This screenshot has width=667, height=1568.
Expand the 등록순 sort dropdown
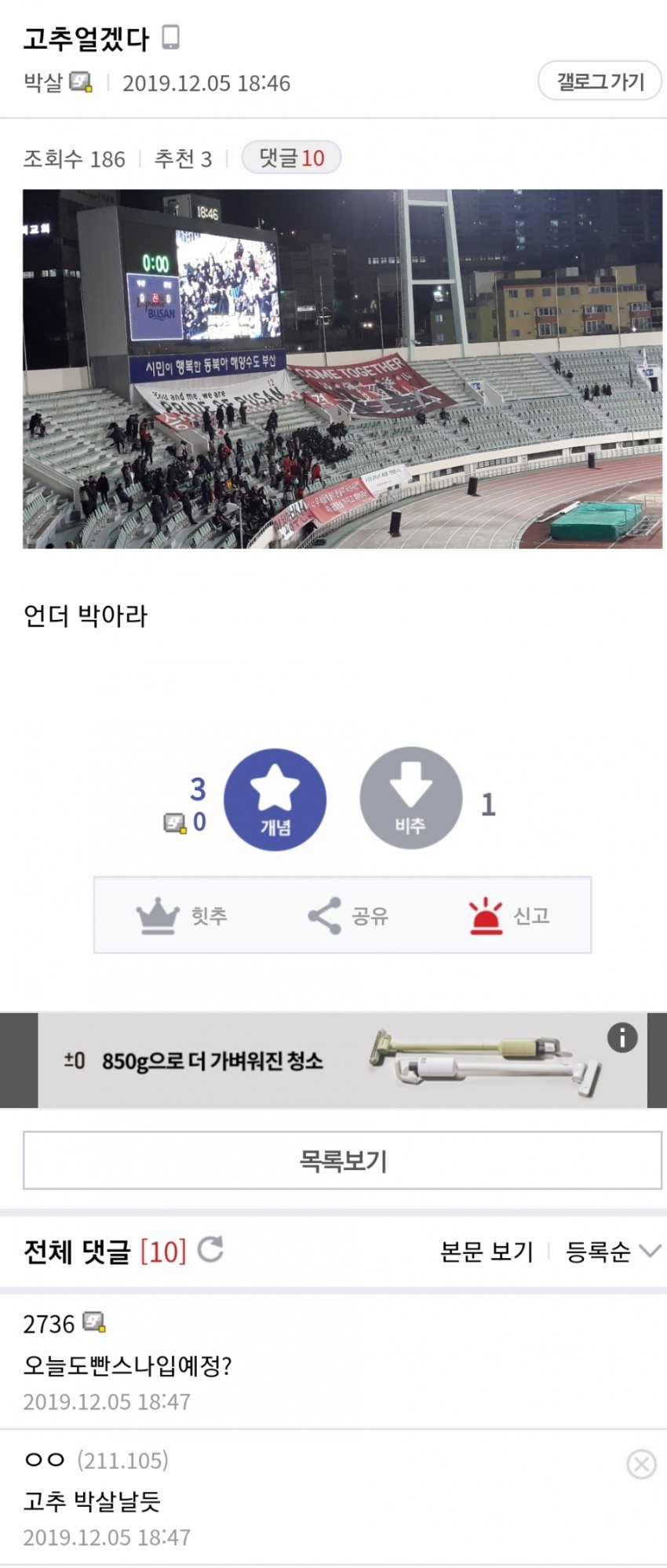click(612, 1251)
